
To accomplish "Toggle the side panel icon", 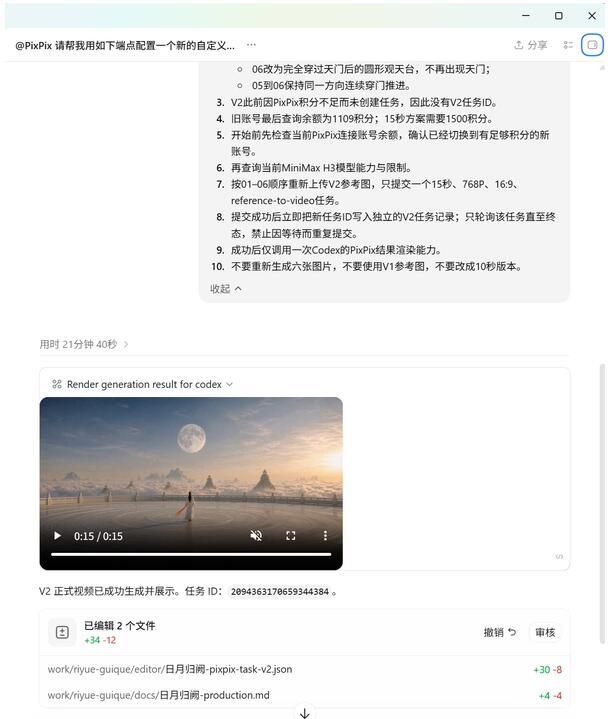I will coord(592,45).
